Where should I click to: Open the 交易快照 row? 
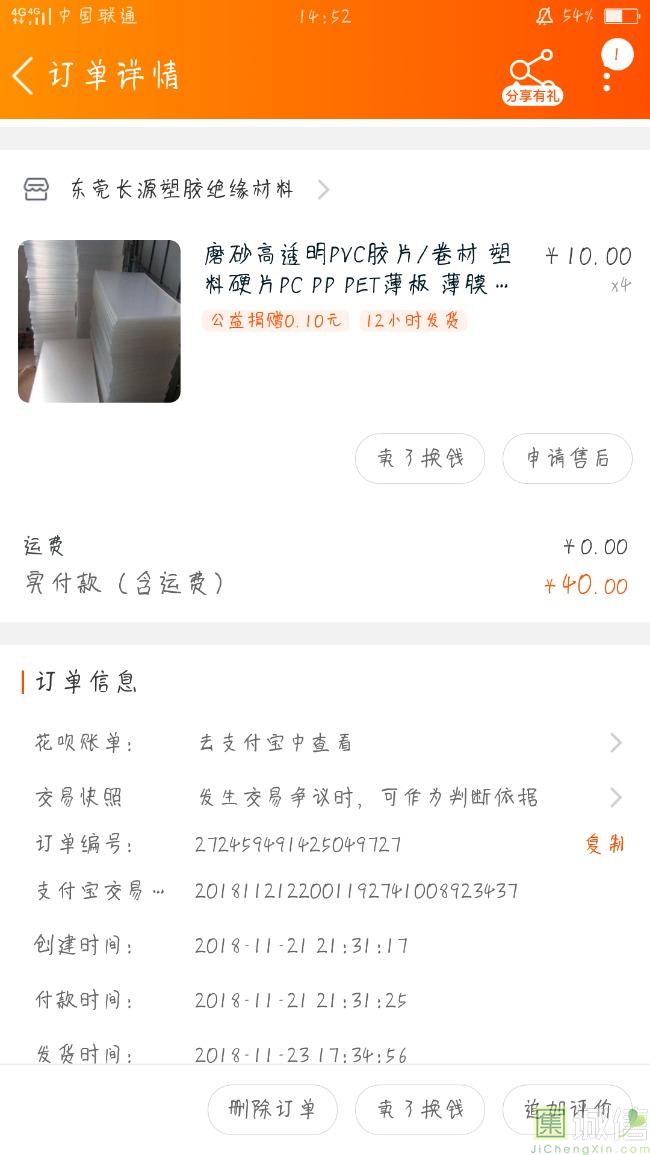pos(325,797)
